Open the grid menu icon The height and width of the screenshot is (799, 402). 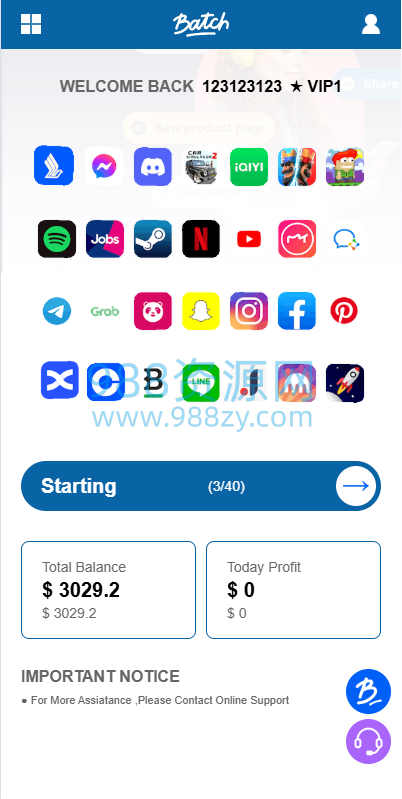(31, 24)
